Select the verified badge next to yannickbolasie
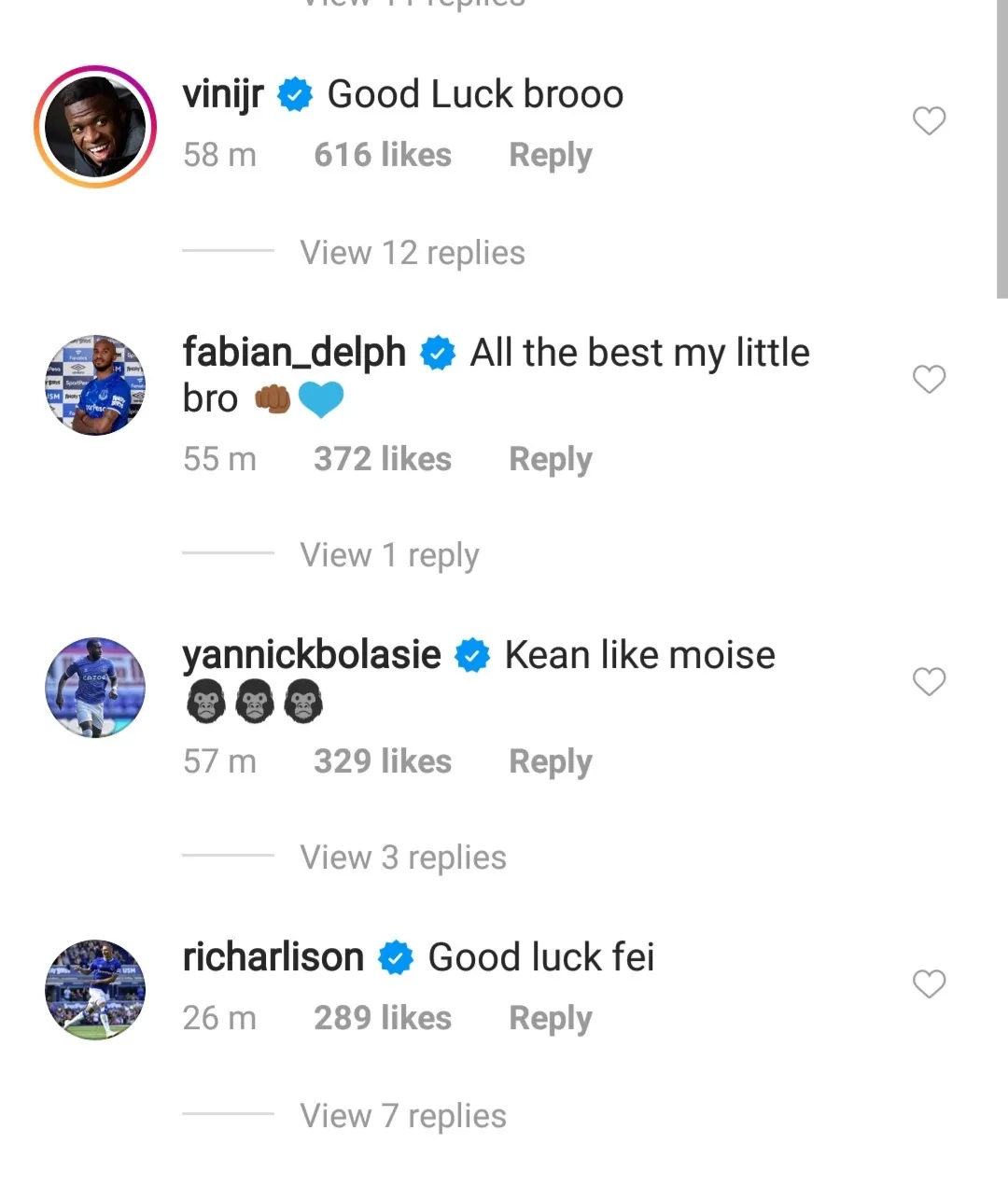The height and width of the screenshot is (1185, 1008). point(473,654)
